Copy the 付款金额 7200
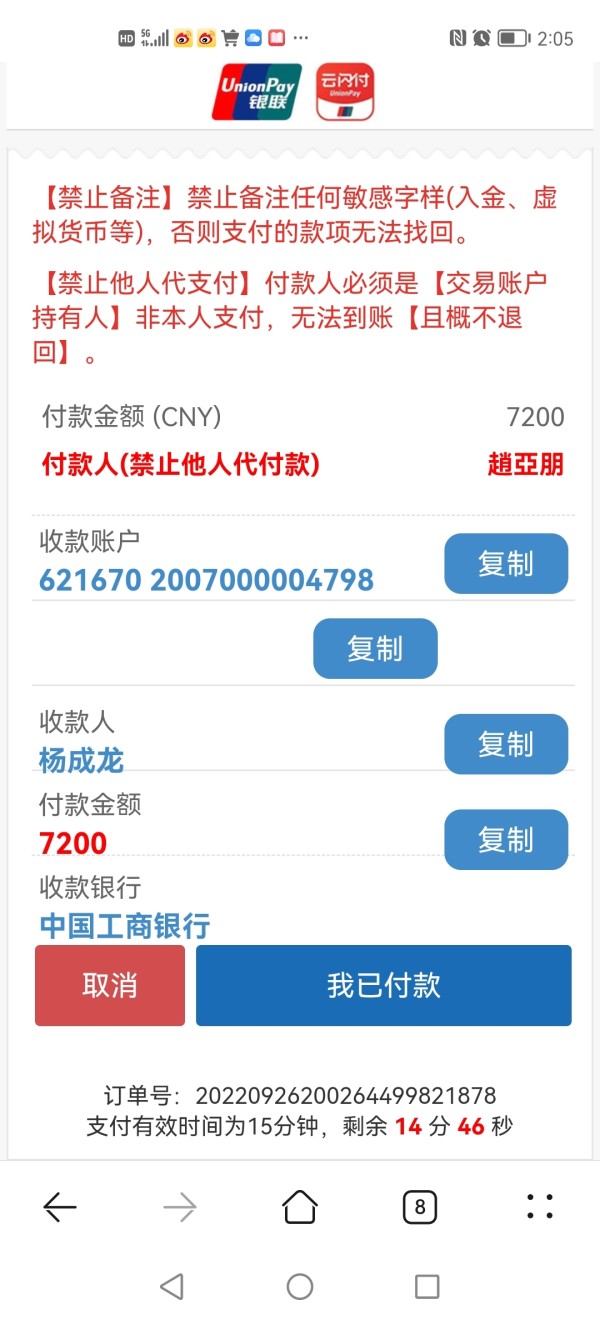The height and width of the screenshot is (1320, 600). (x=506, y=839)
